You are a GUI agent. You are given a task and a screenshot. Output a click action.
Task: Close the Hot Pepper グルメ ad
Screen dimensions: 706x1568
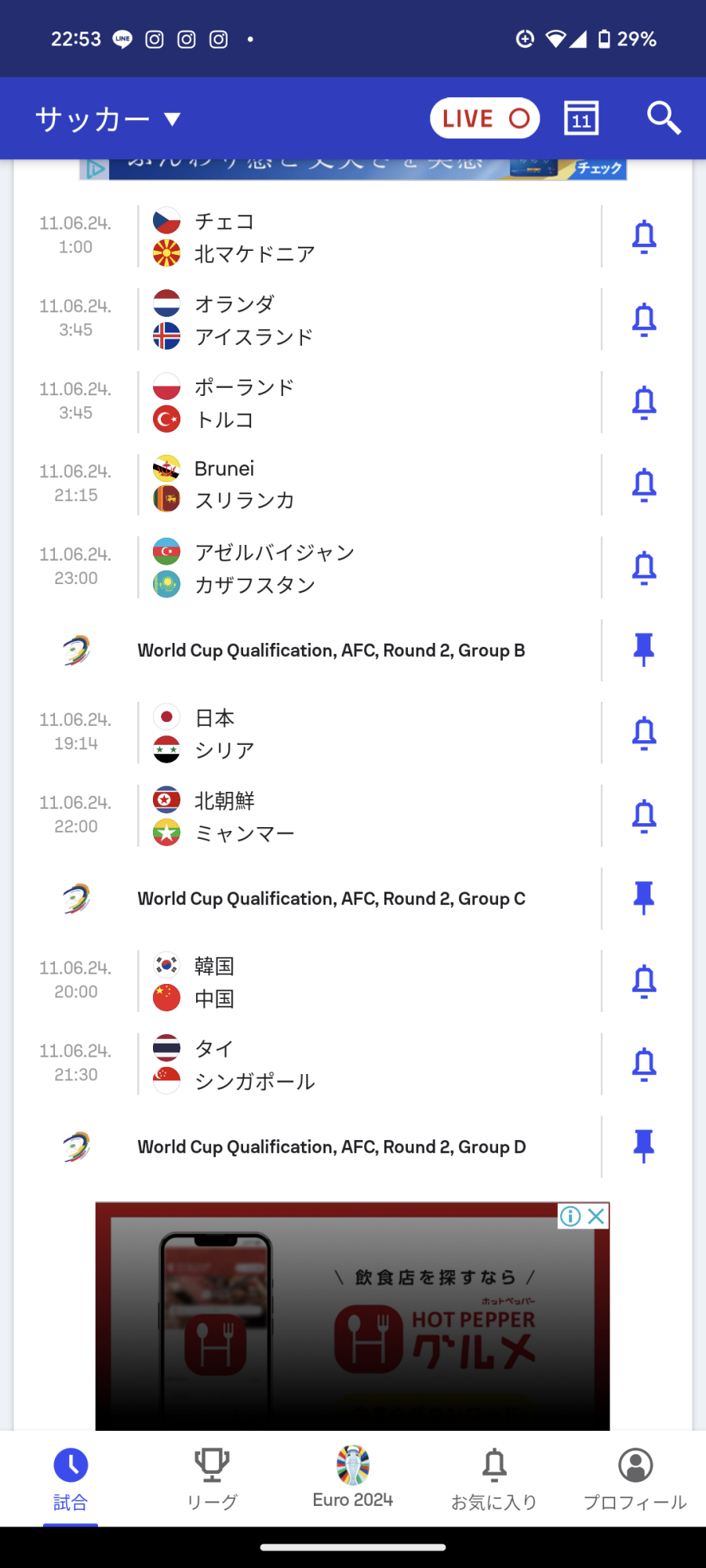[x=596, y=1216]
